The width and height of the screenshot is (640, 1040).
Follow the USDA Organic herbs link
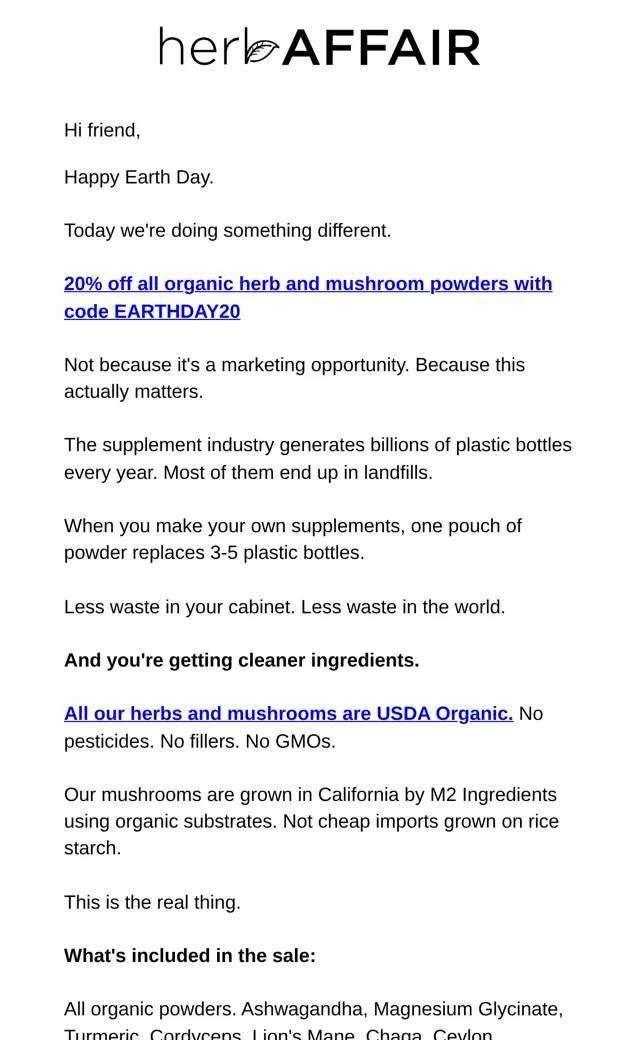tap(288, 714)
